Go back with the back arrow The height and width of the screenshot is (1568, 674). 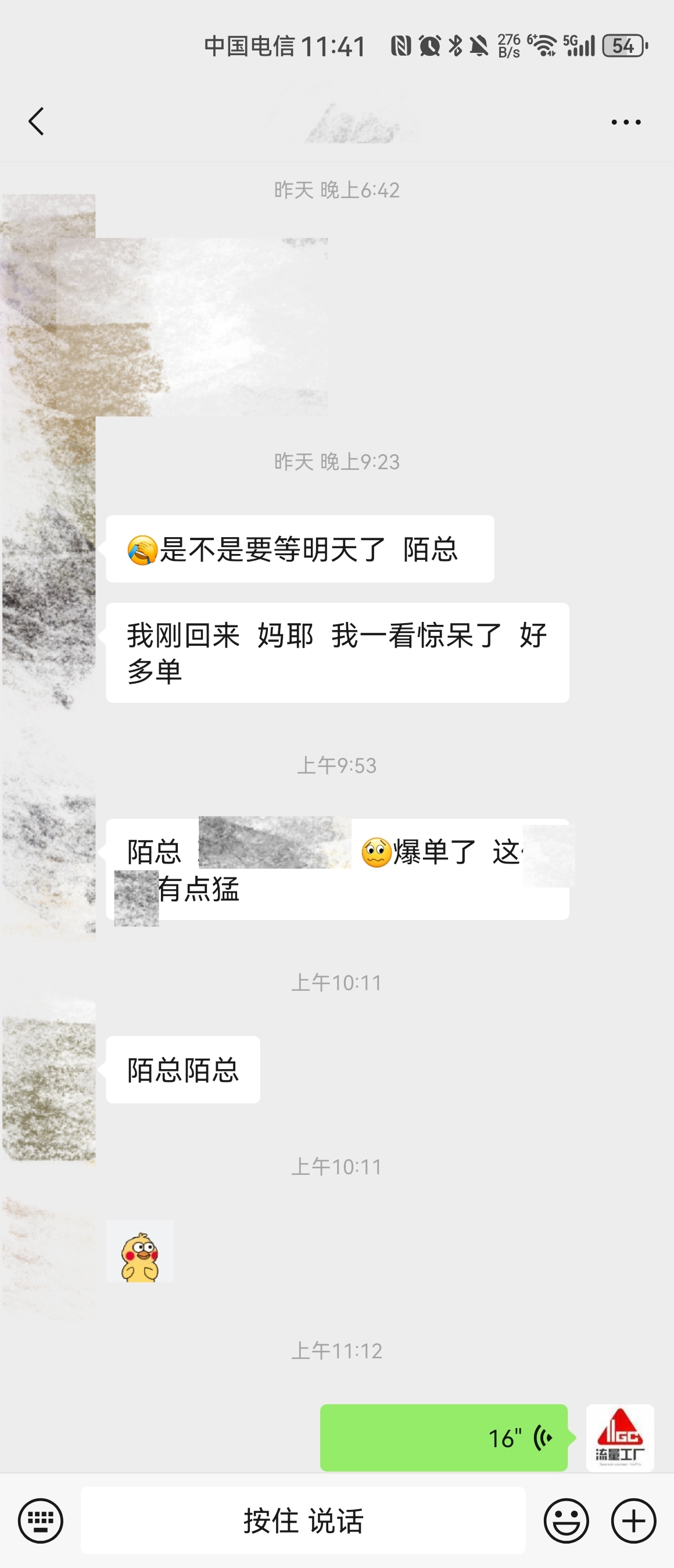[x=35, y=121]
